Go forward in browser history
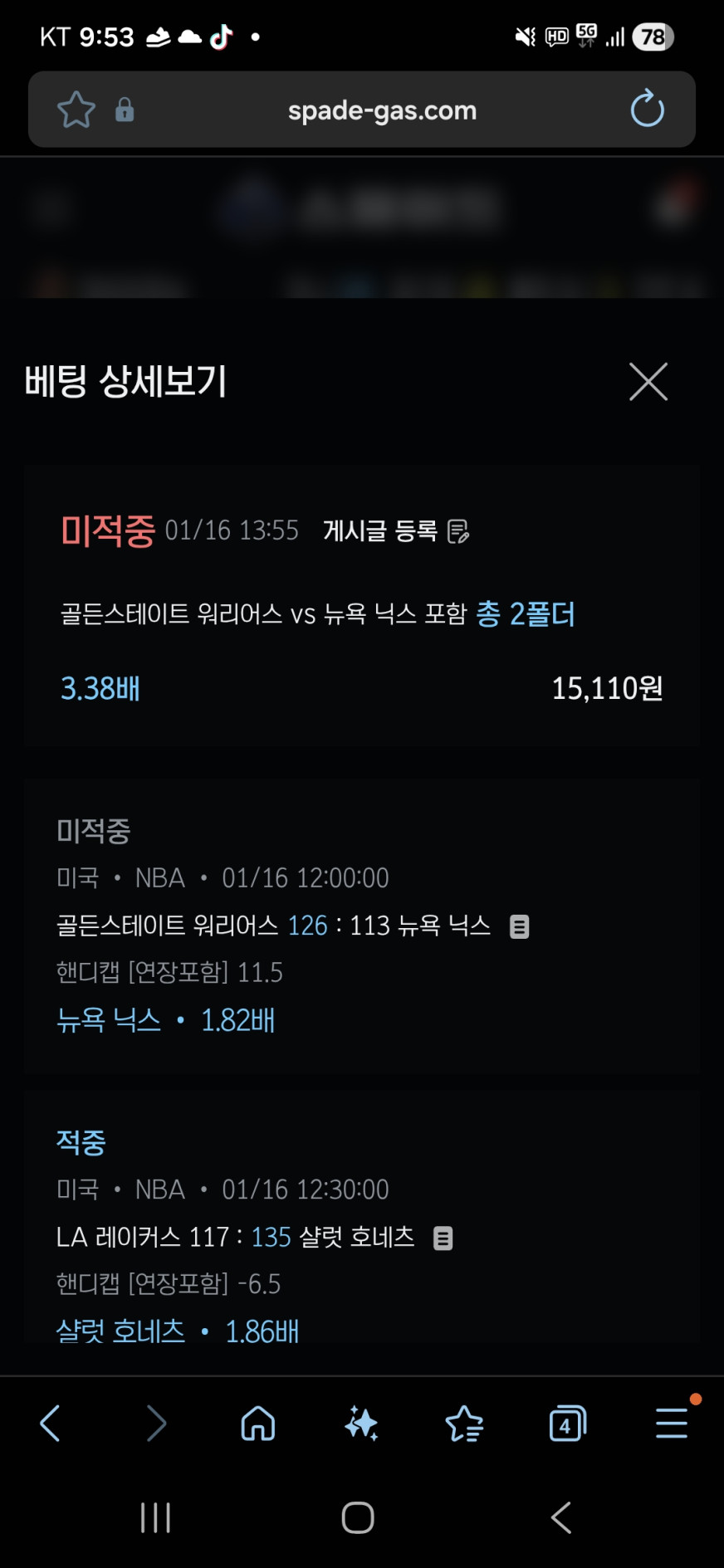724x1568 pixels. click(155, 1424)
